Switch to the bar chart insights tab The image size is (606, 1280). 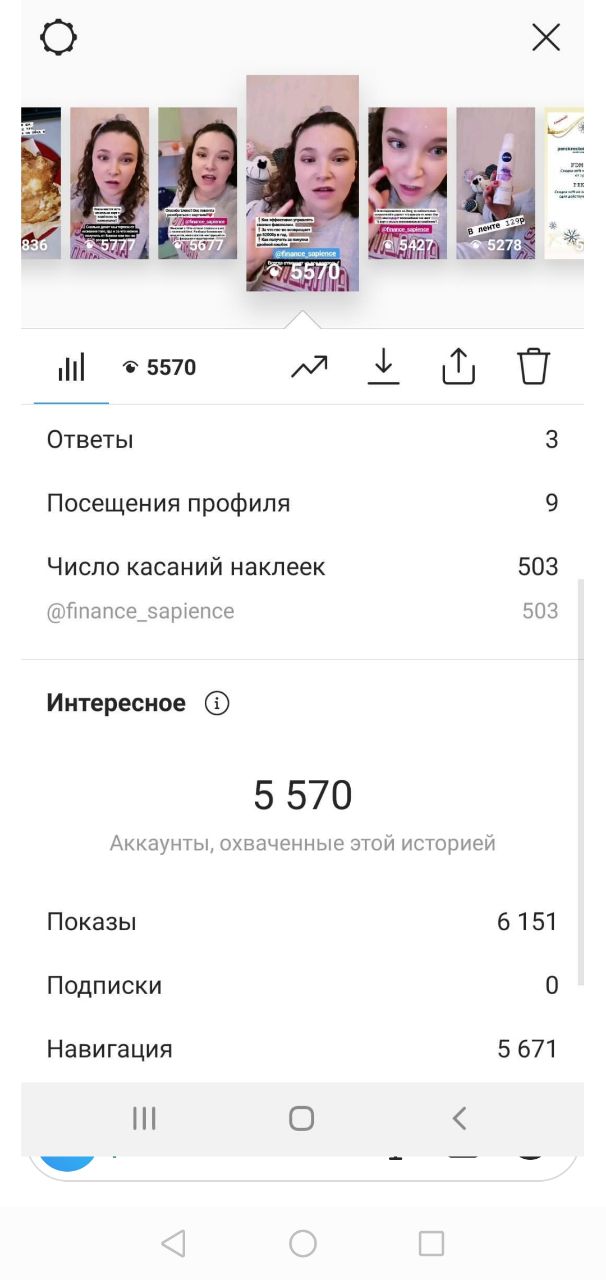coord(71,367)
